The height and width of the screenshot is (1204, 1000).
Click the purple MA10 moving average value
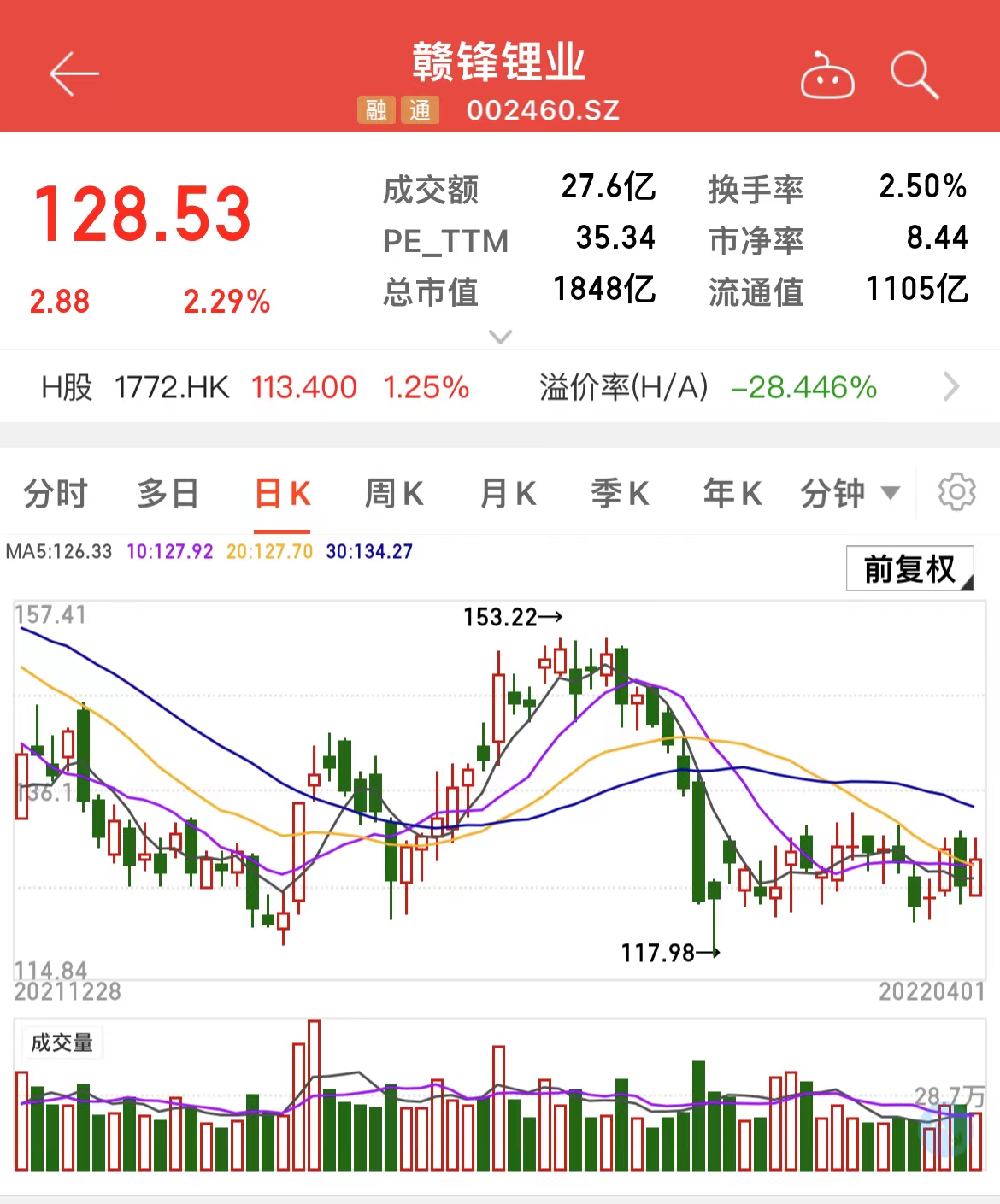[x=169, y=551]
